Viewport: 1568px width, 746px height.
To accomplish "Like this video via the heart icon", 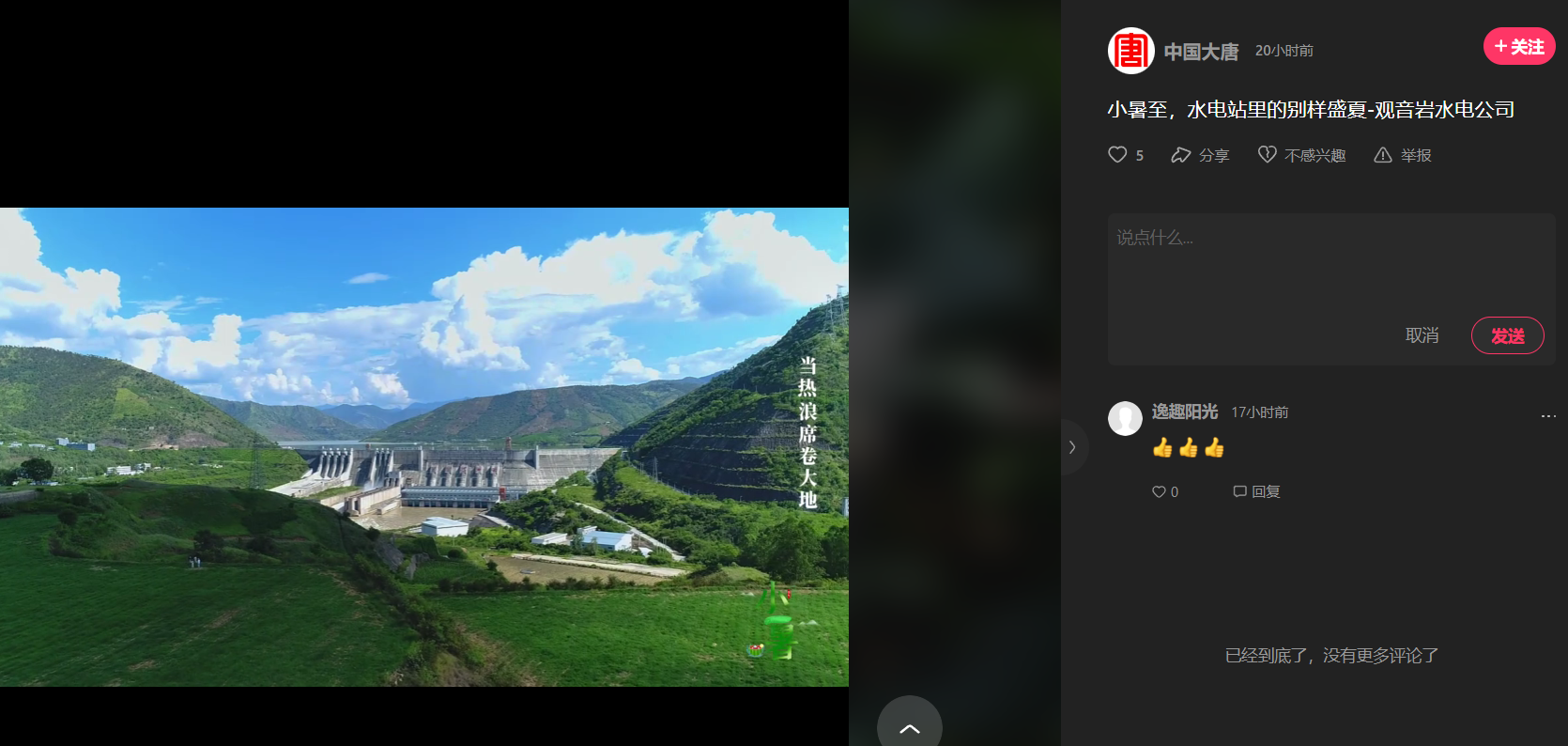I will point(1117,155).
